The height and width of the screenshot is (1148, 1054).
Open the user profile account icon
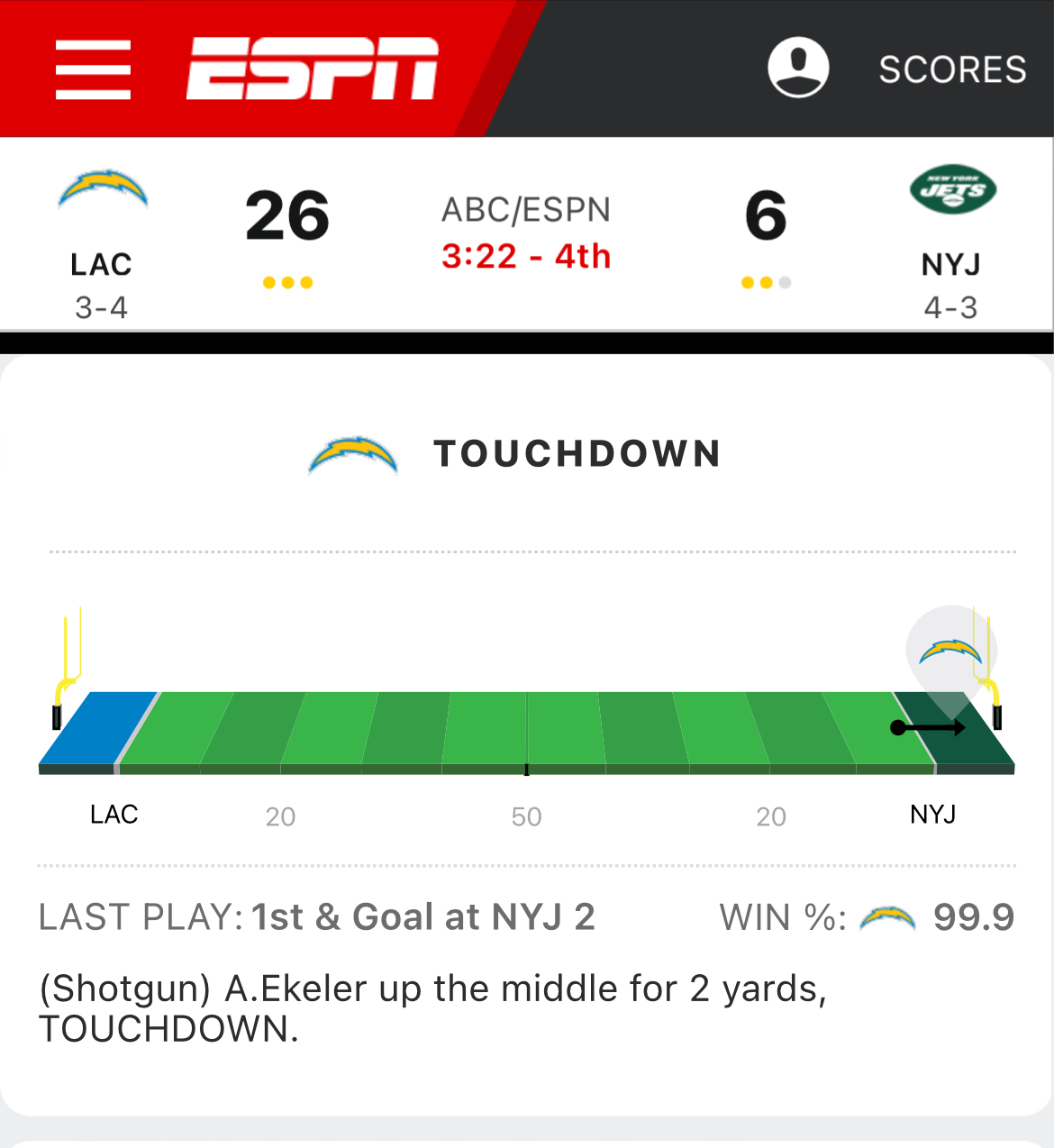(798, 68)
